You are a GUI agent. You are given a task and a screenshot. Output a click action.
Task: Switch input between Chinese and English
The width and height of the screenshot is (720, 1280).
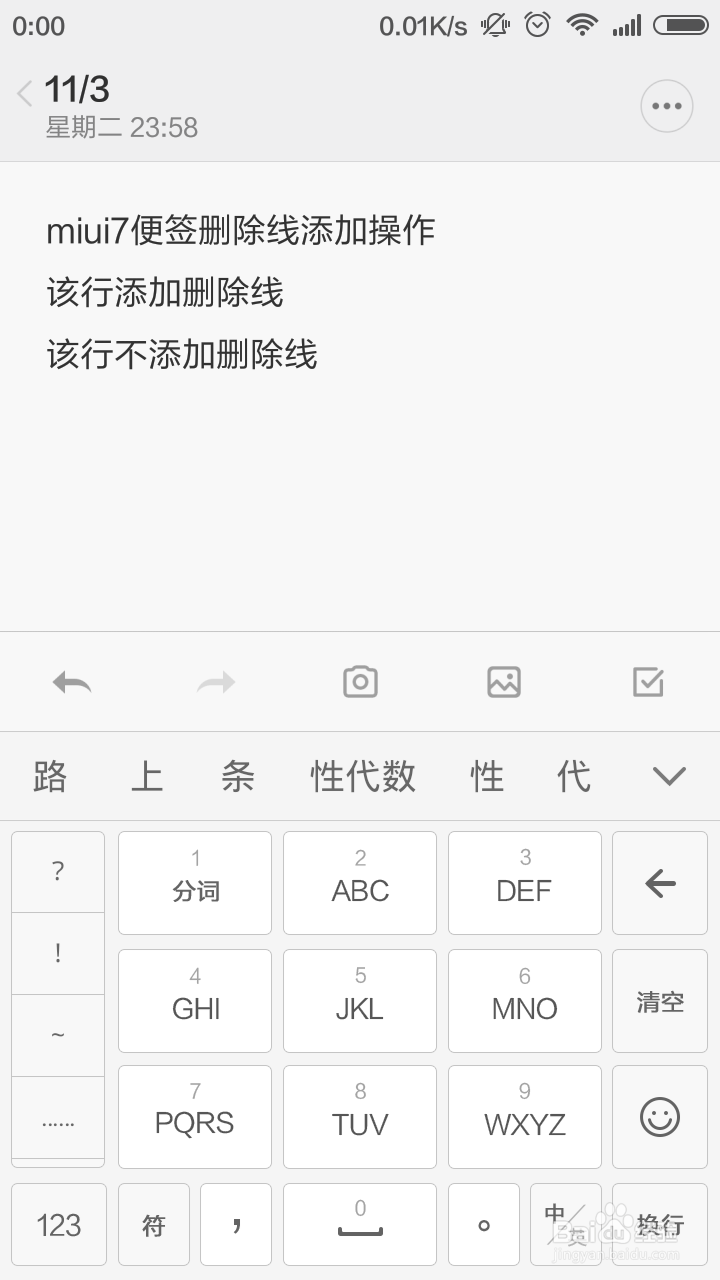coord(563,1224)
